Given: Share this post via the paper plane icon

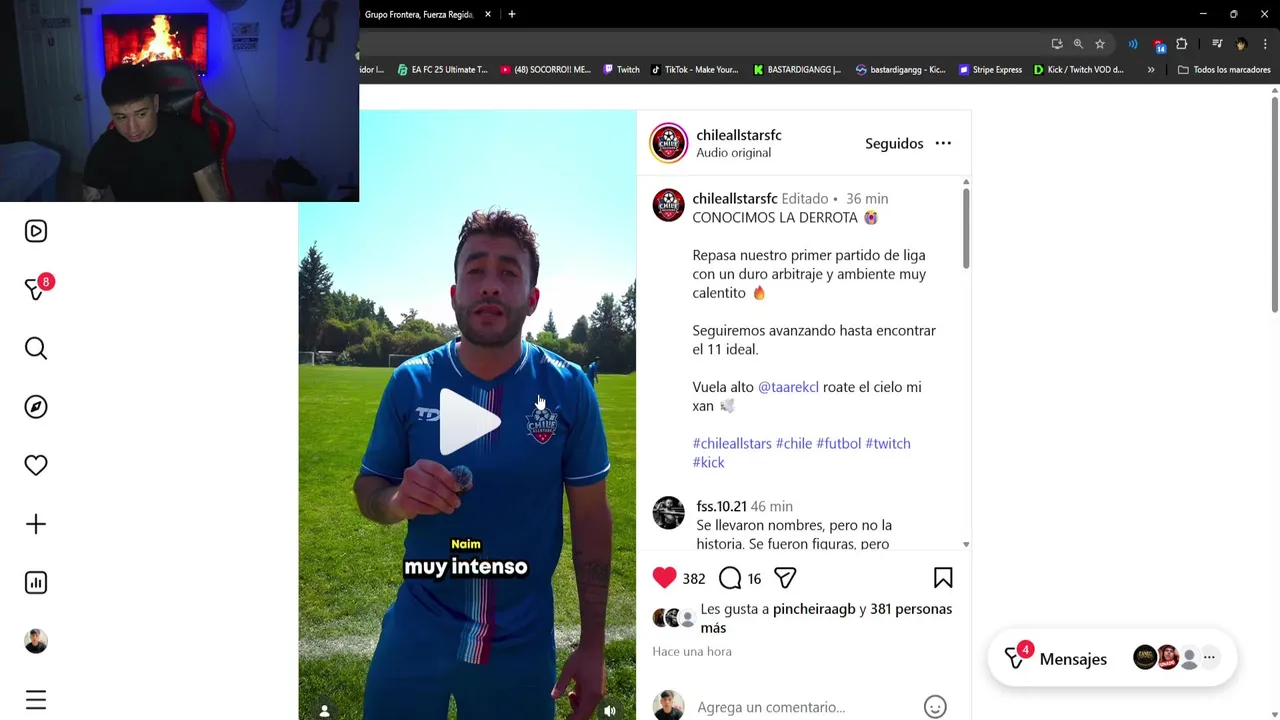Looking at the screenshot, I should tap(785, 578).
